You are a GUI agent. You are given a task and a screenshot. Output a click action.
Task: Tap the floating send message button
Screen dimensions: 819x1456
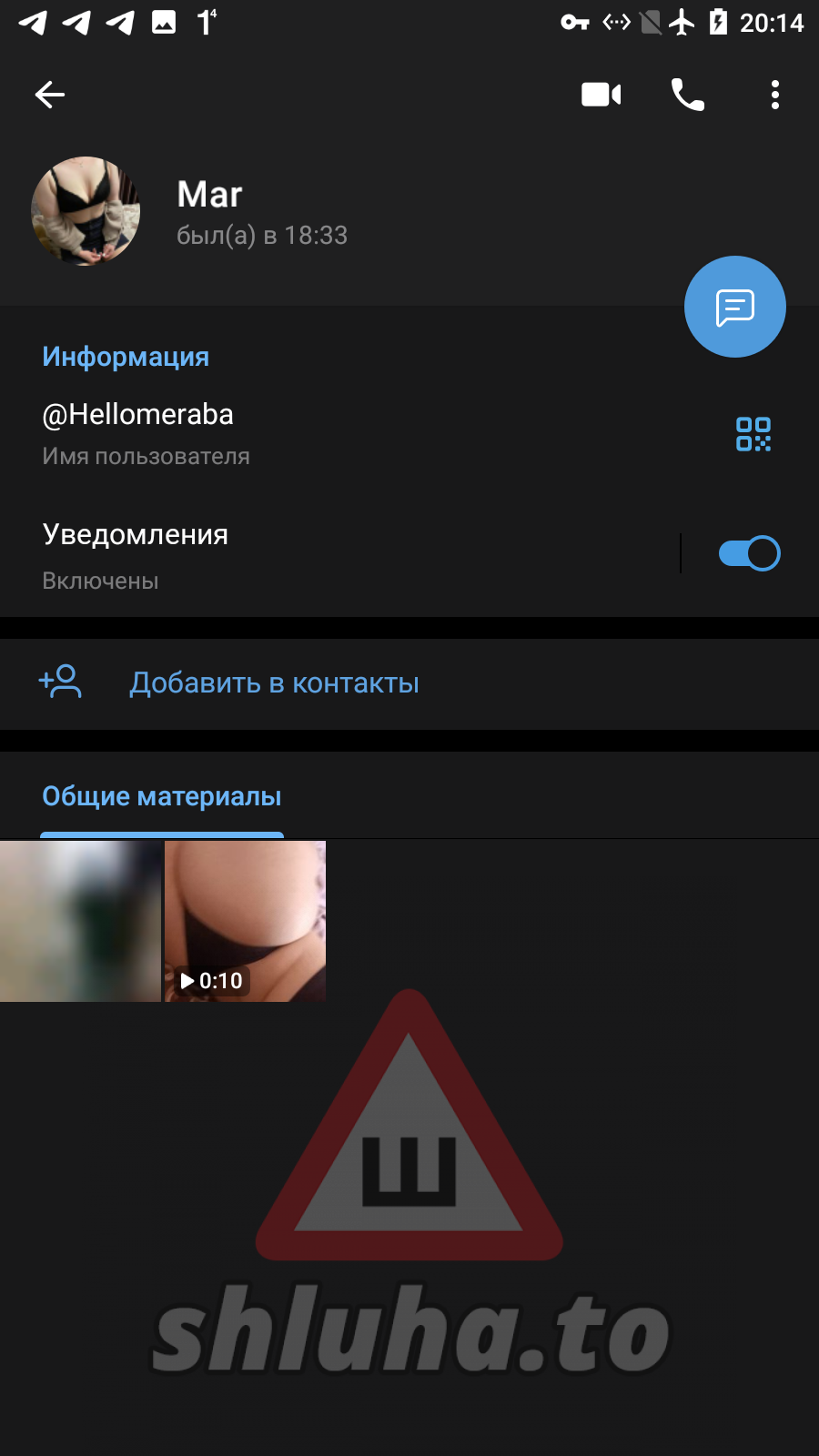pos(734,308)
